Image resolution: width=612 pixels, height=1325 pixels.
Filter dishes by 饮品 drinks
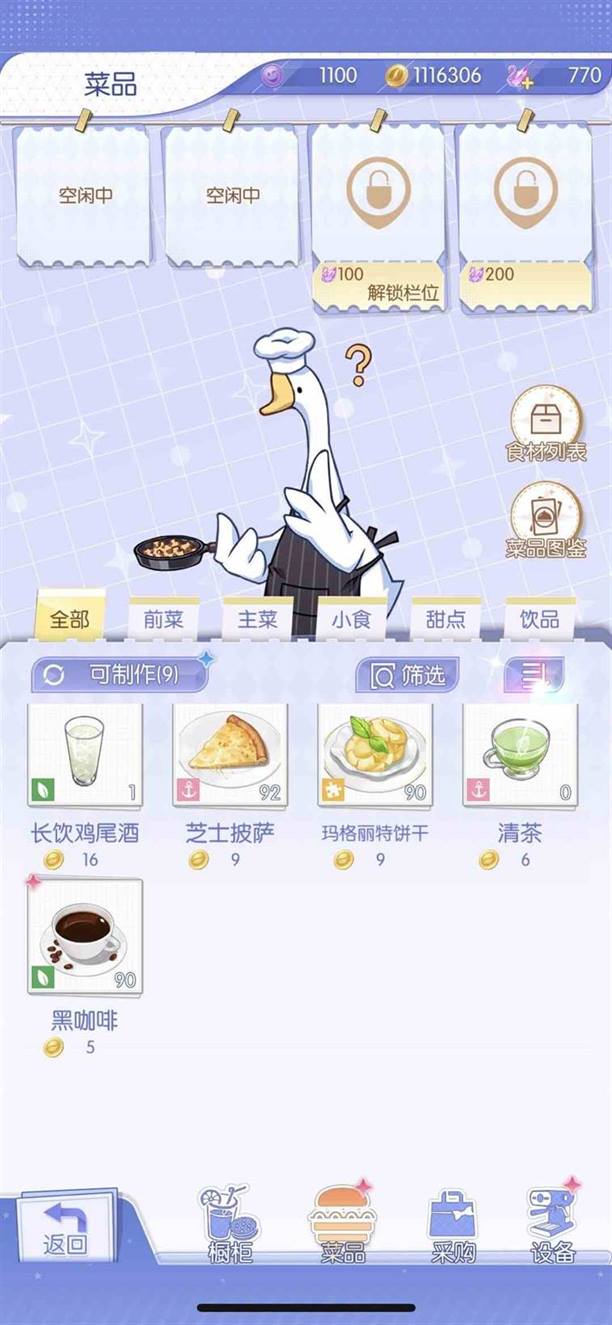point(539,620)
